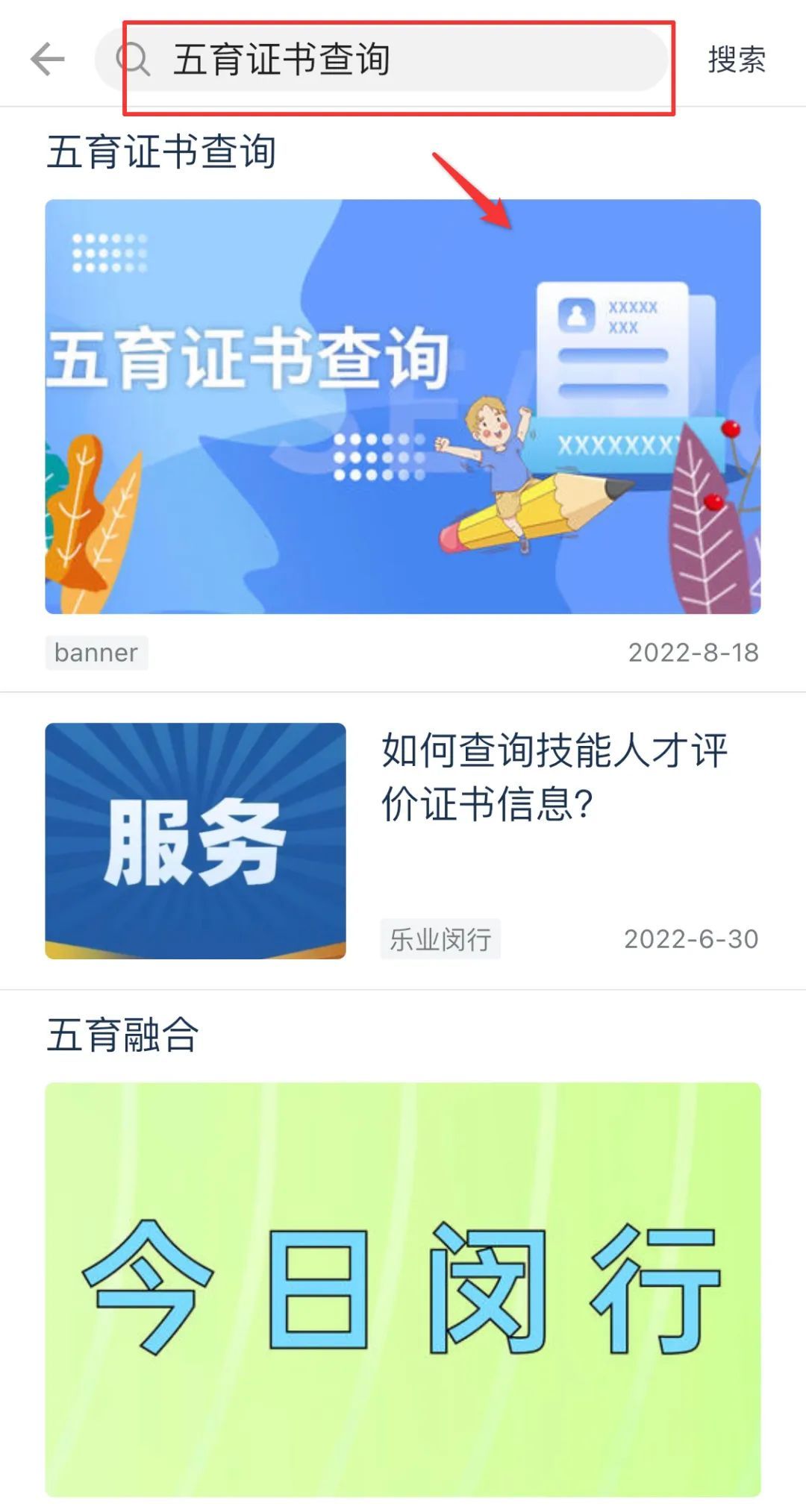Image resolution: width=806 pixels, height=1512 pixels.
Task: Open article 如何查询技能人才评价证书信息?
Action: click(x=554, y=777)
